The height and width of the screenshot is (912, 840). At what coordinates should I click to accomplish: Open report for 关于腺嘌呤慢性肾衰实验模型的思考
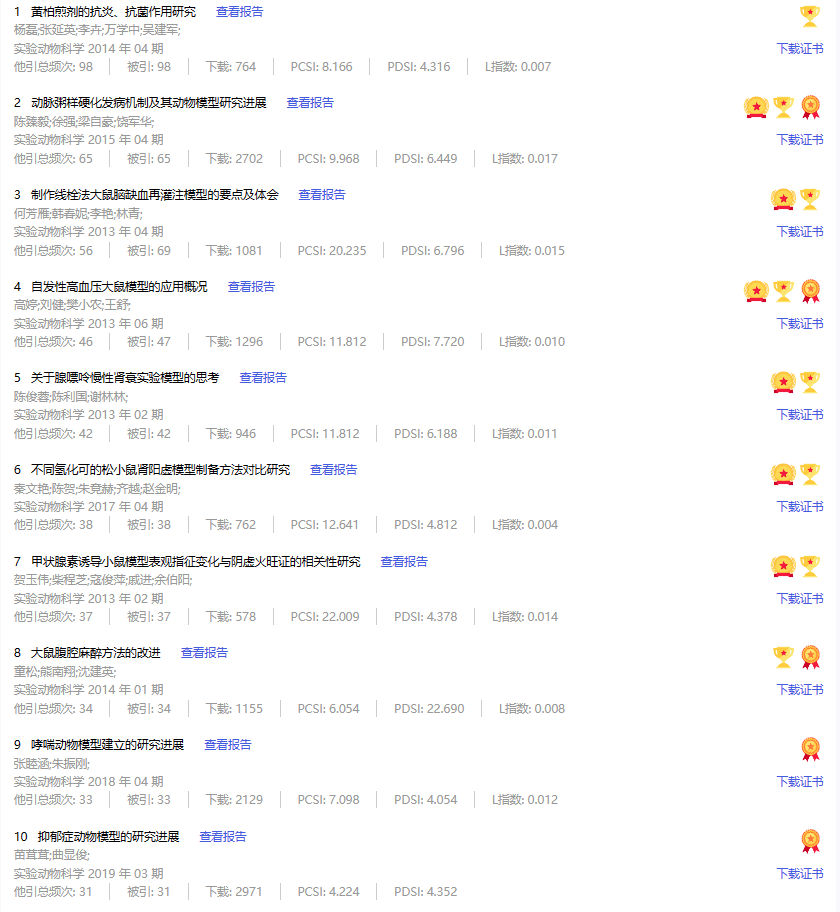click(263, 378)
